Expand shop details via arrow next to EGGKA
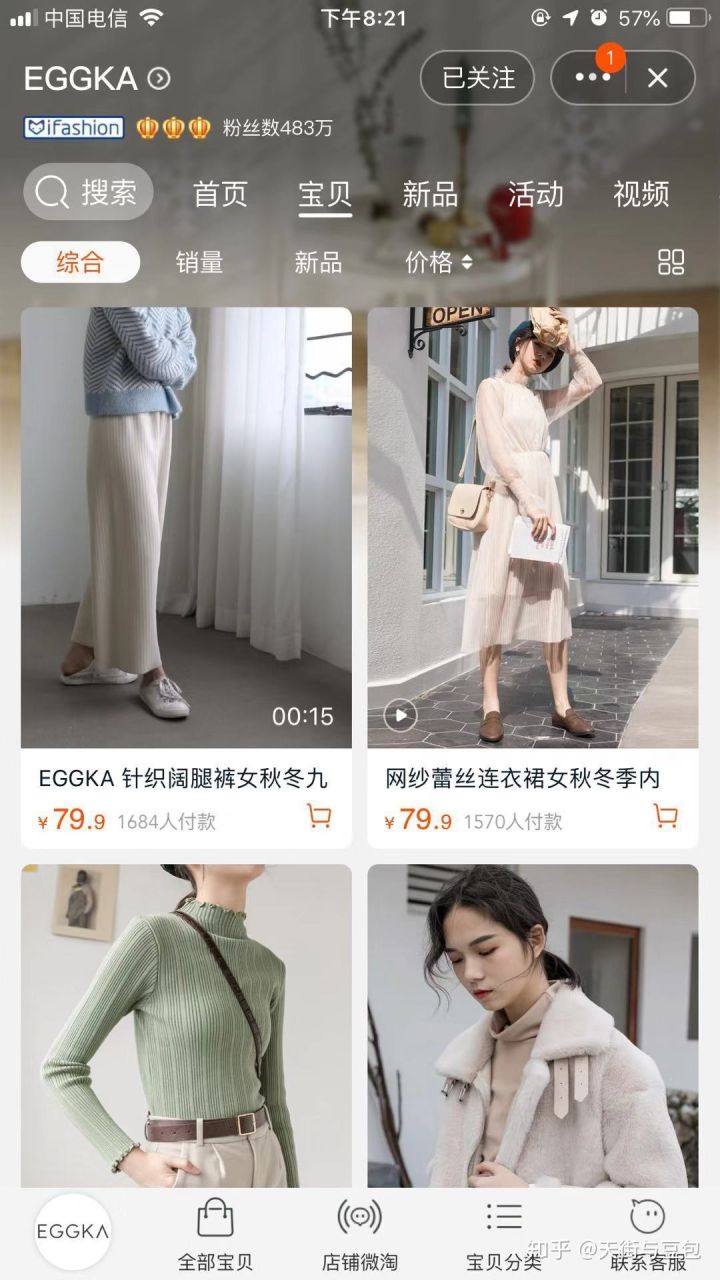 [x=158, y=77]
